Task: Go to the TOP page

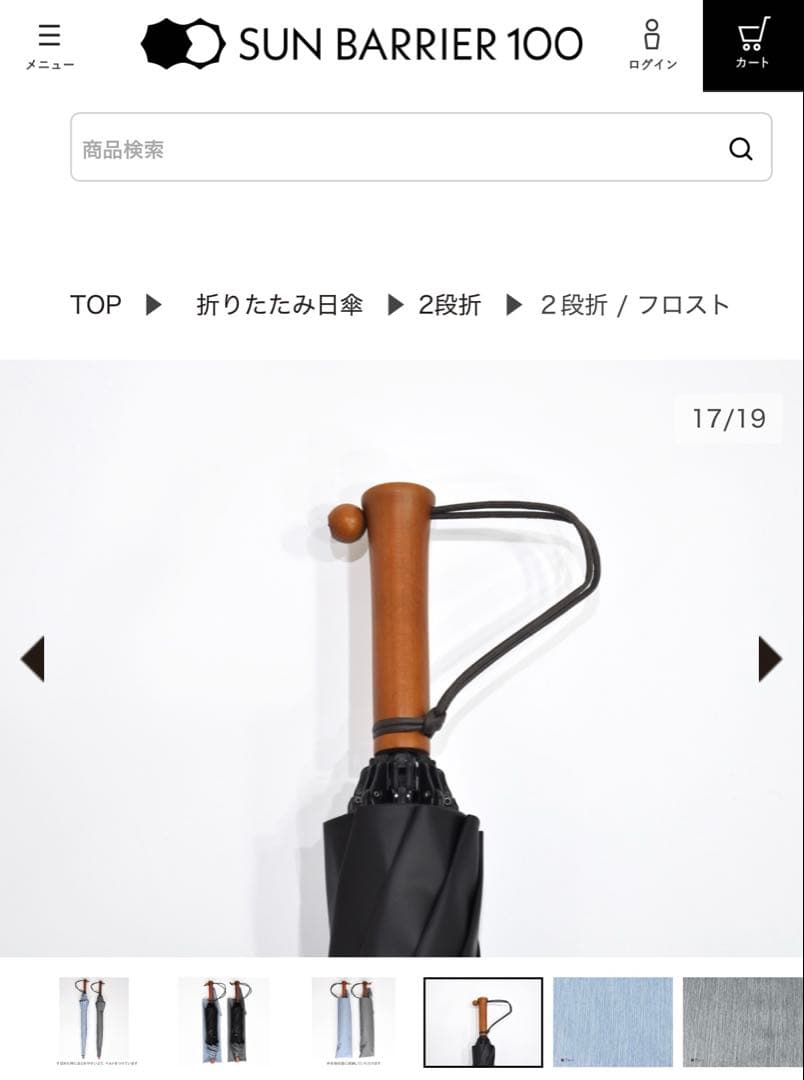Action: pos(95,305)
